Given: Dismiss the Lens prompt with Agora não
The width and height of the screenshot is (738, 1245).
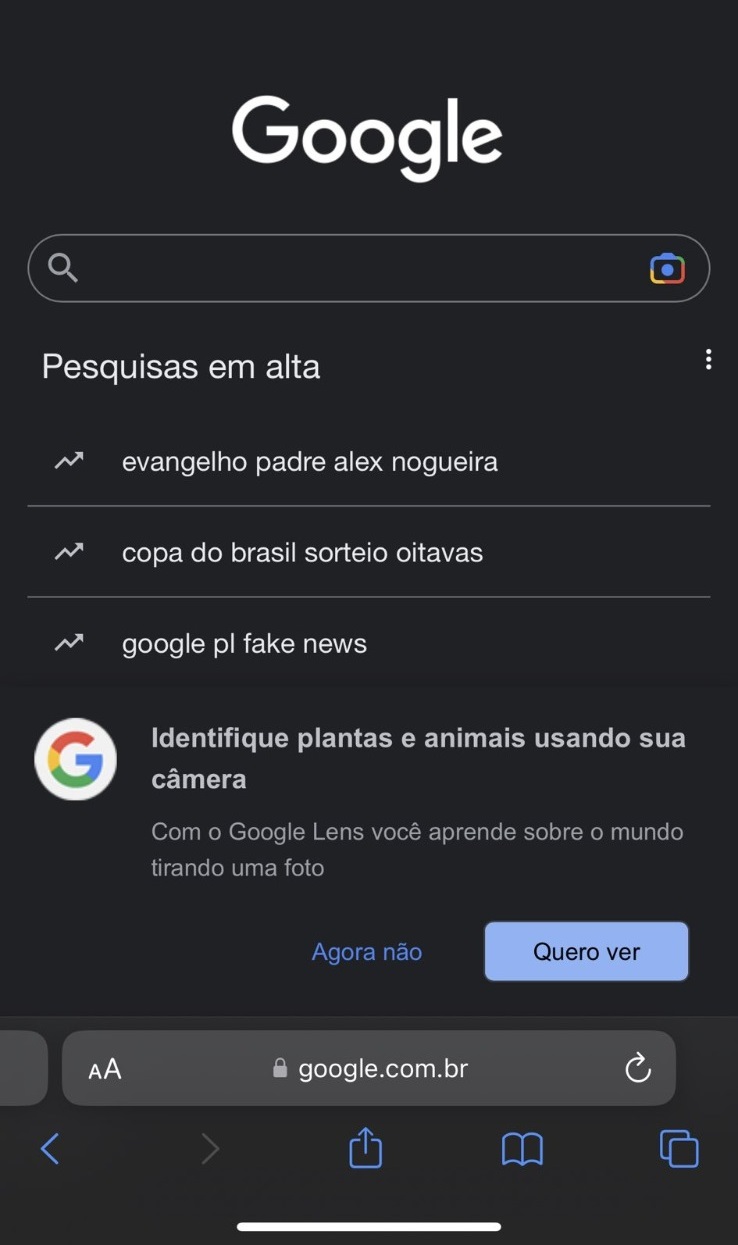Looking at the screenshot, I should [367, 952].
